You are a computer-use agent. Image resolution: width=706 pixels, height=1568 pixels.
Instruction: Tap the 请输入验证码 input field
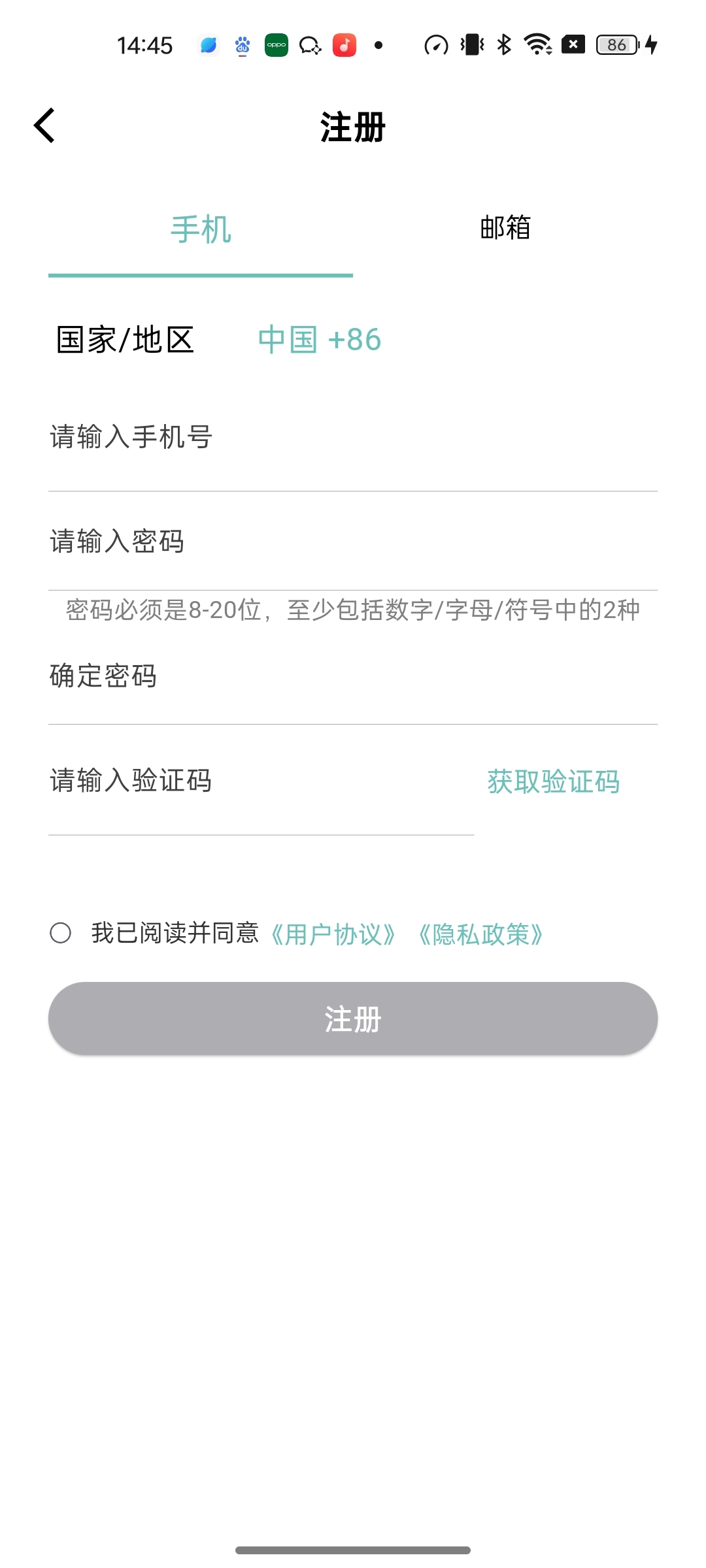[261, 781]
